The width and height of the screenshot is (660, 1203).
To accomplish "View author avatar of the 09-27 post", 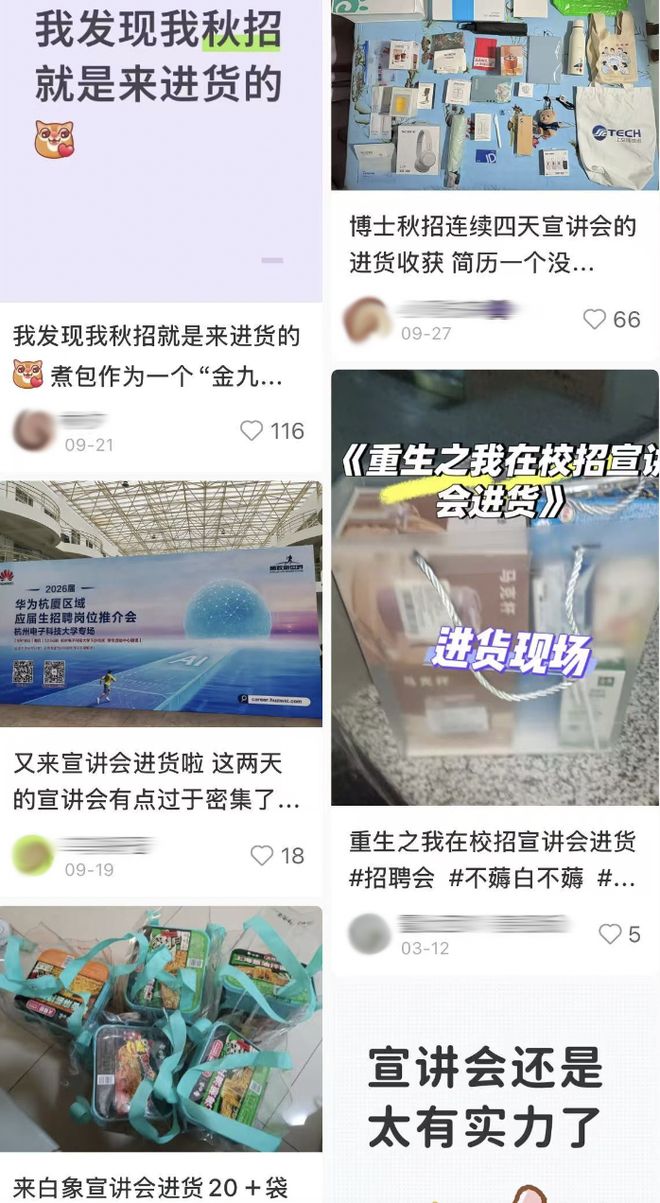I will coord(365,319).
